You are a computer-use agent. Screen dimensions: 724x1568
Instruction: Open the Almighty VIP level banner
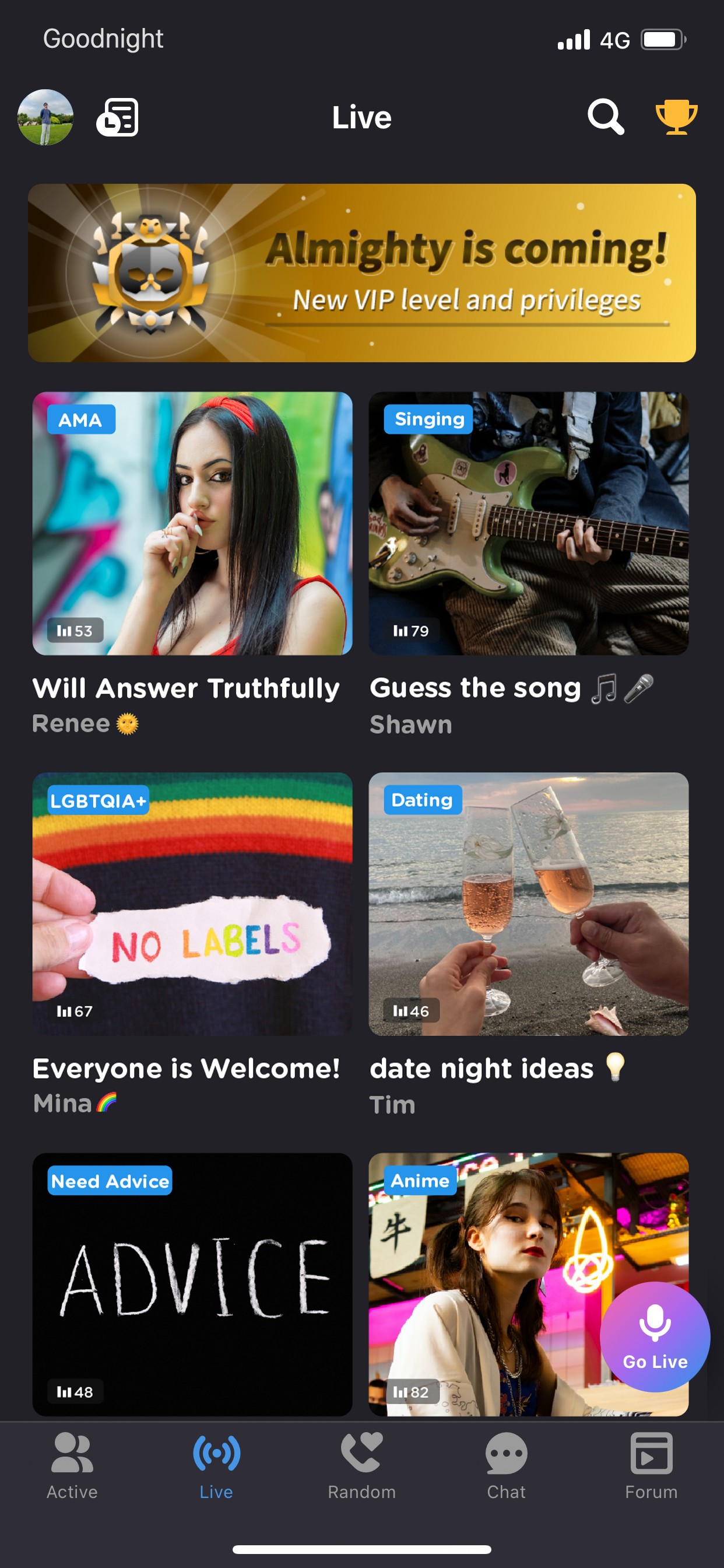(x=361, y=272)
